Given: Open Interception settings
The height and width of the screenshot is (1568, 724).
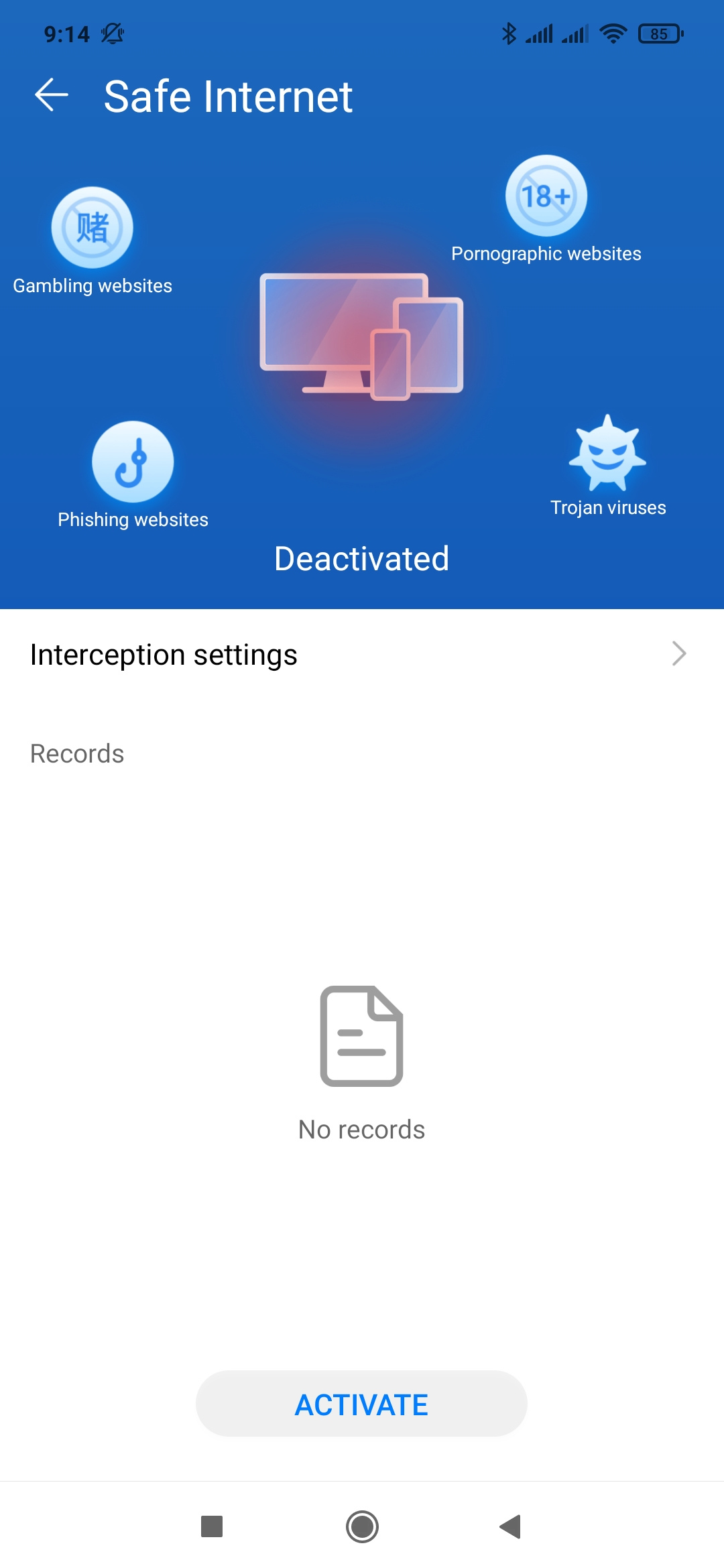Looking at the screenshot, I should pos(361,655).
